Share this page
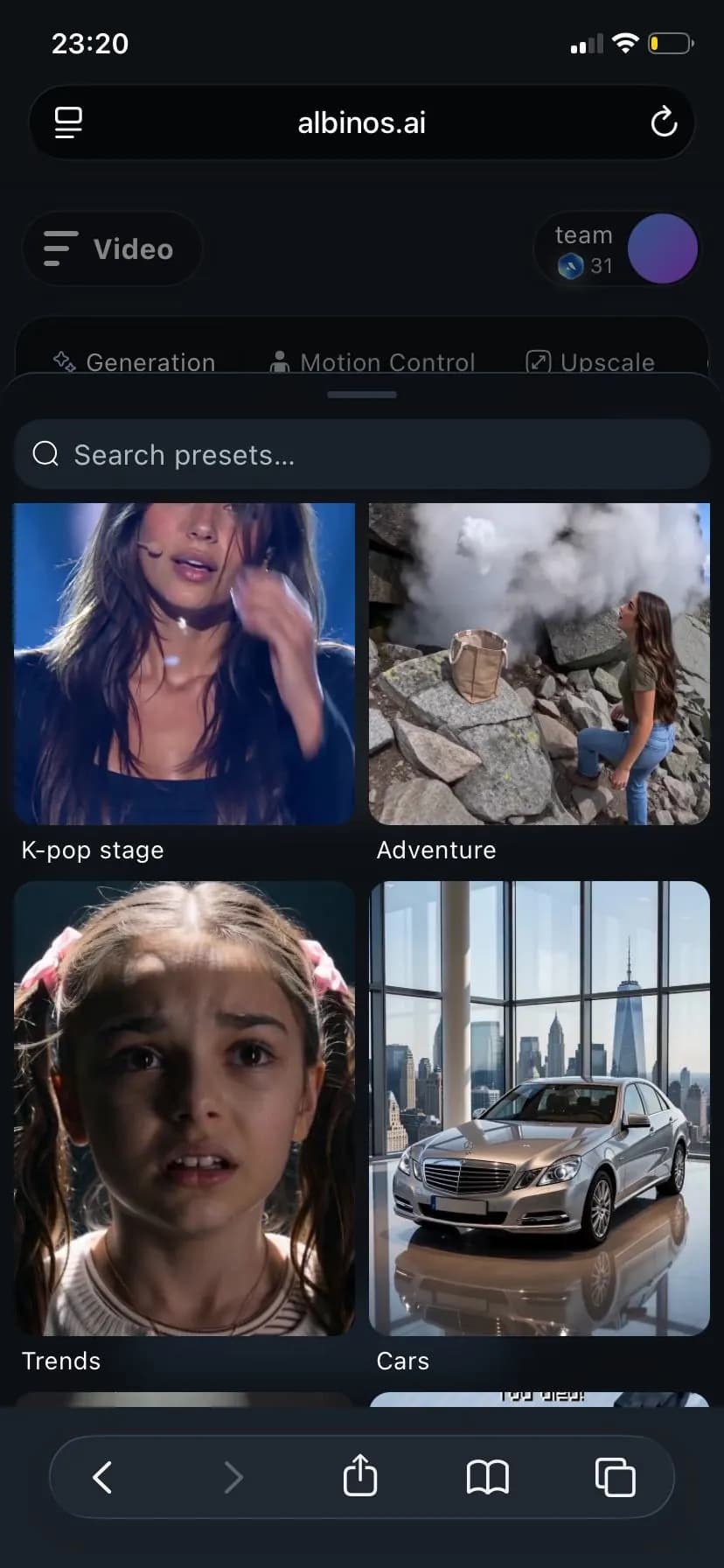Screen dimensions: 724x1568 pos(360,1476)
